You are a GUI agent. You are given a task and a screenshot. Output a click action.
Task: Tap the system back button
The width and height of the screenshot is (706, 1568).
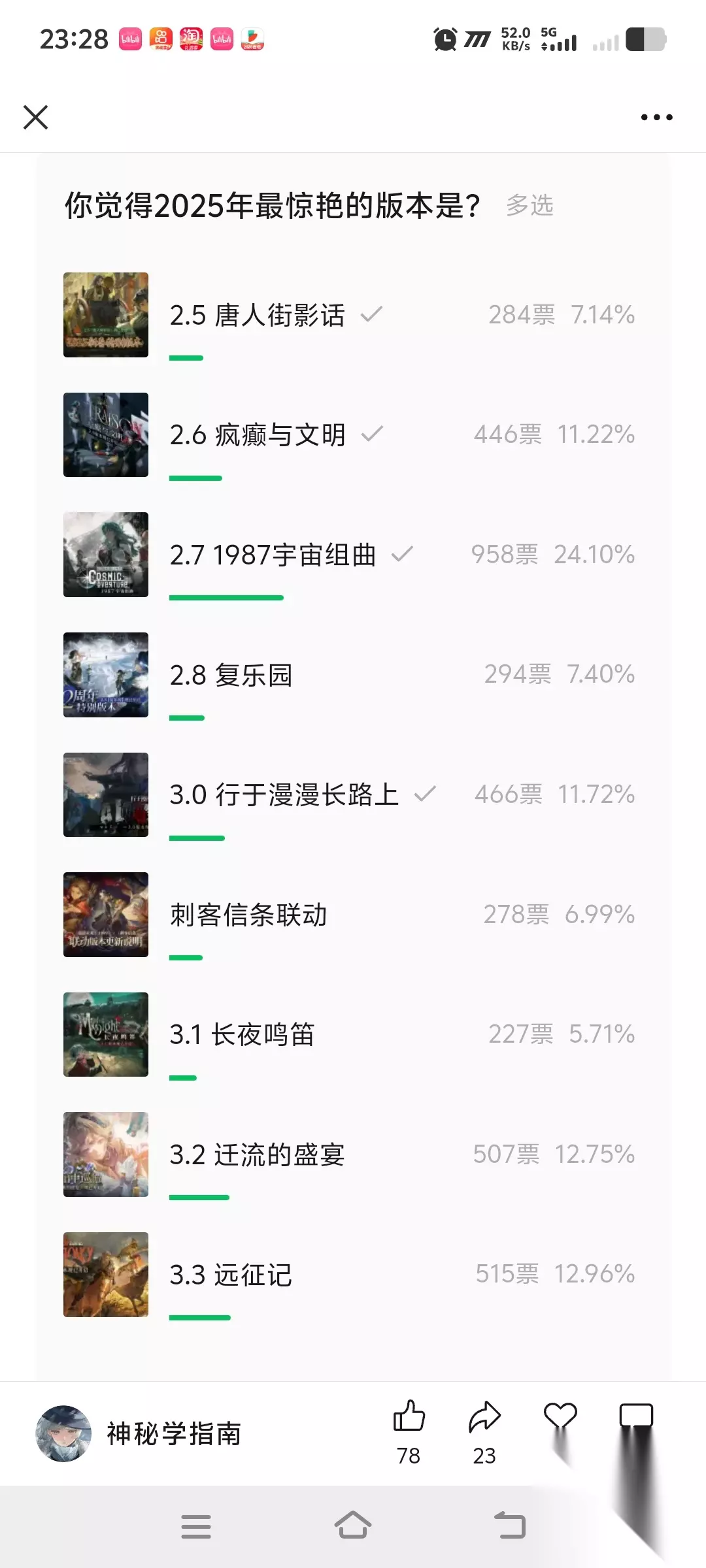coord(510,1526)
